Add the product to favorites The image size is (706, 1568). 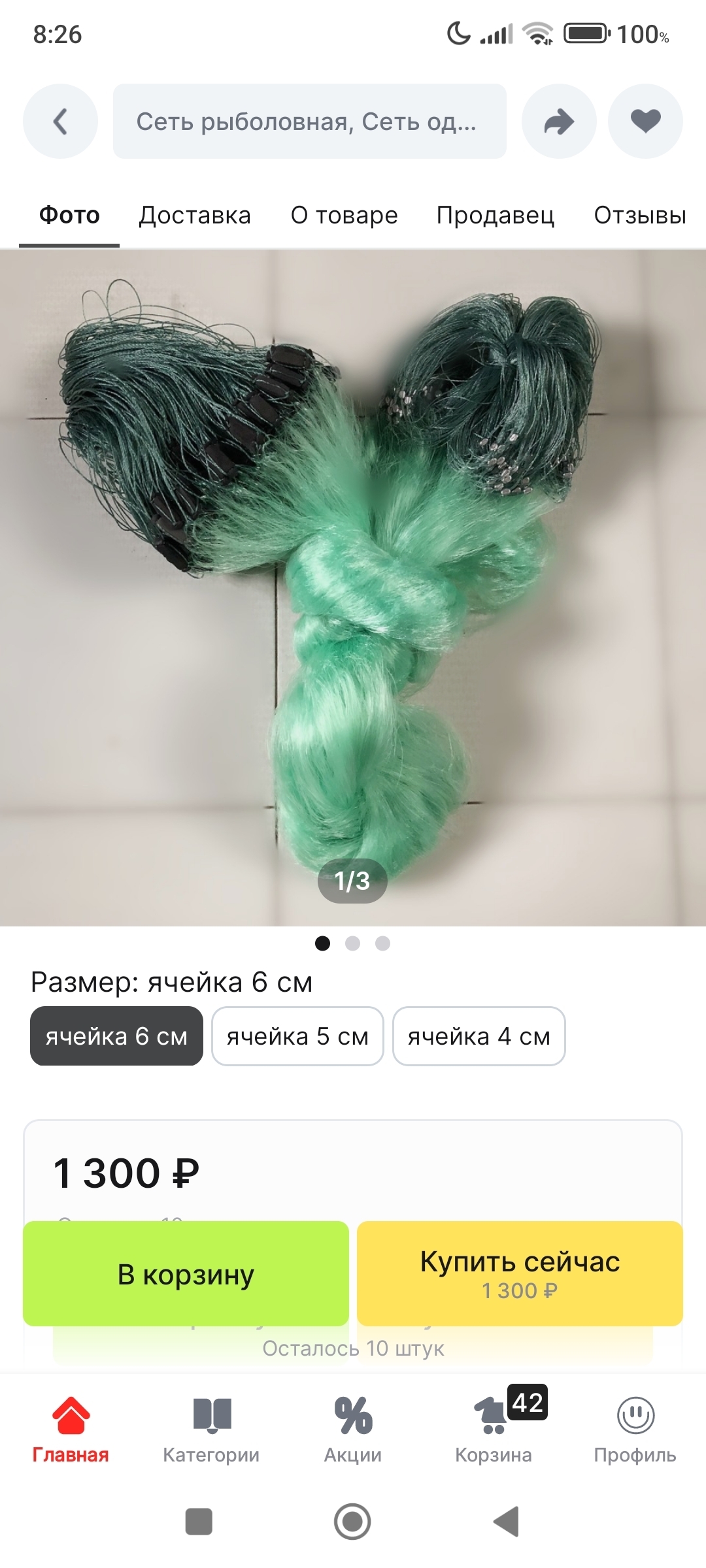645,122
